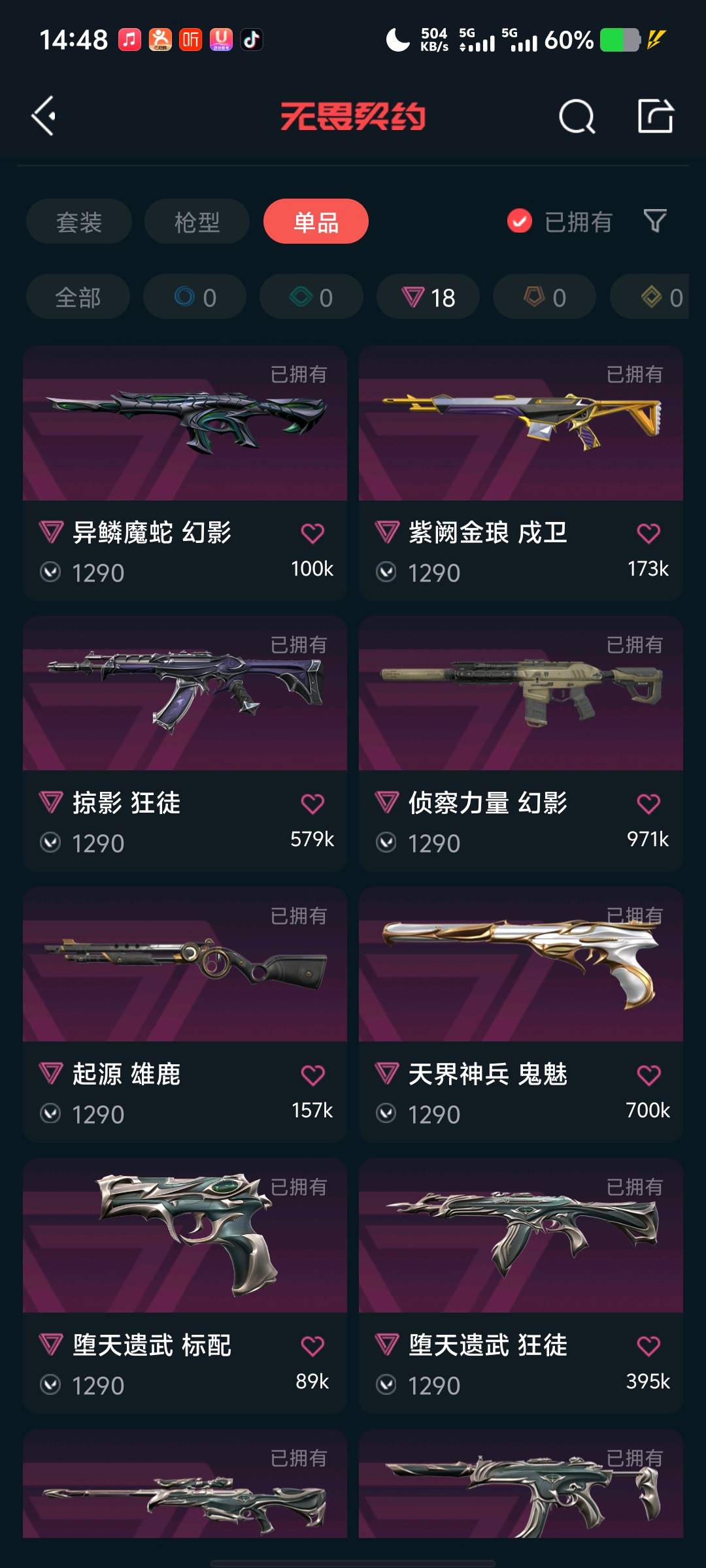Open the funnel filter options

point(654,221)
